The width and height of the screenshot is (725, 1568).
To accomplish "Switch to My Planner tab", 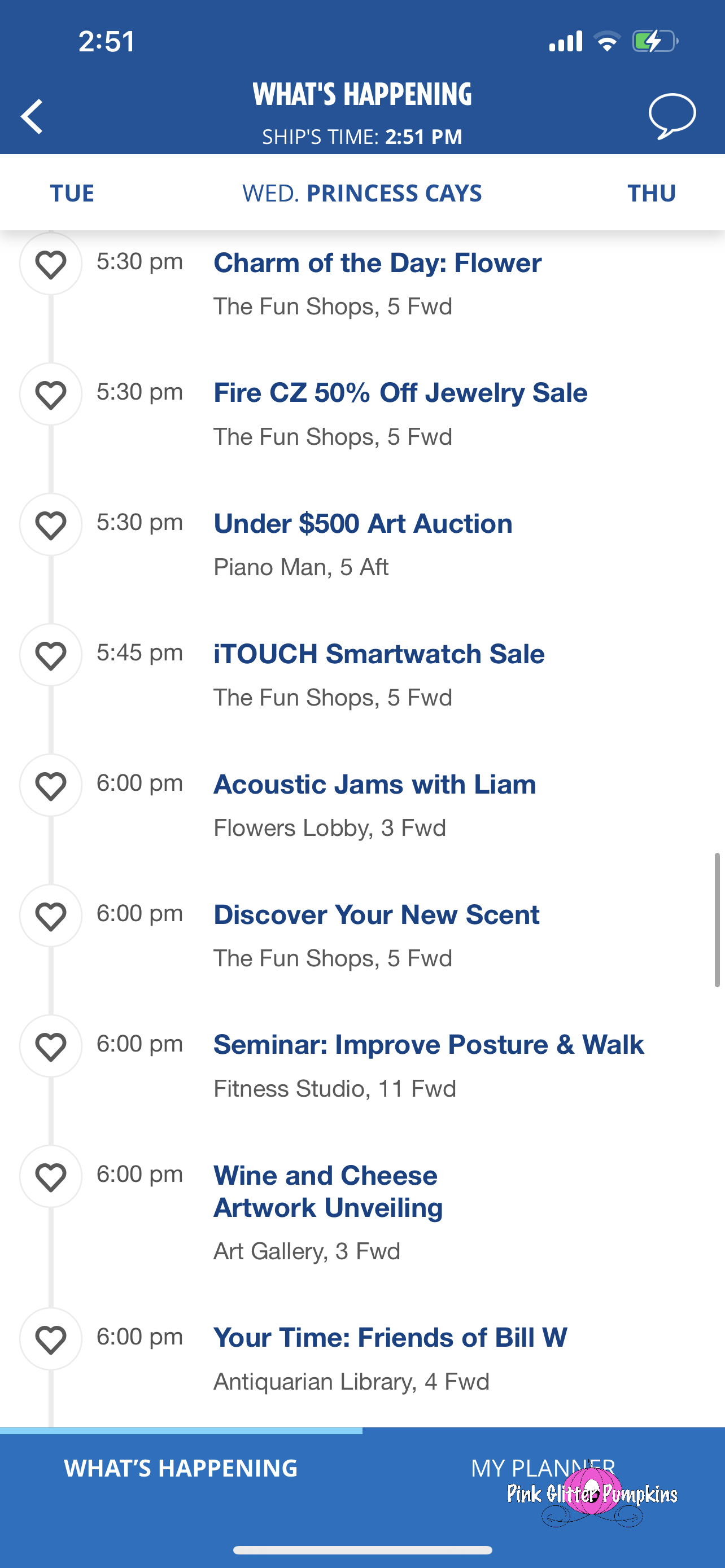I will (543, 1468).
